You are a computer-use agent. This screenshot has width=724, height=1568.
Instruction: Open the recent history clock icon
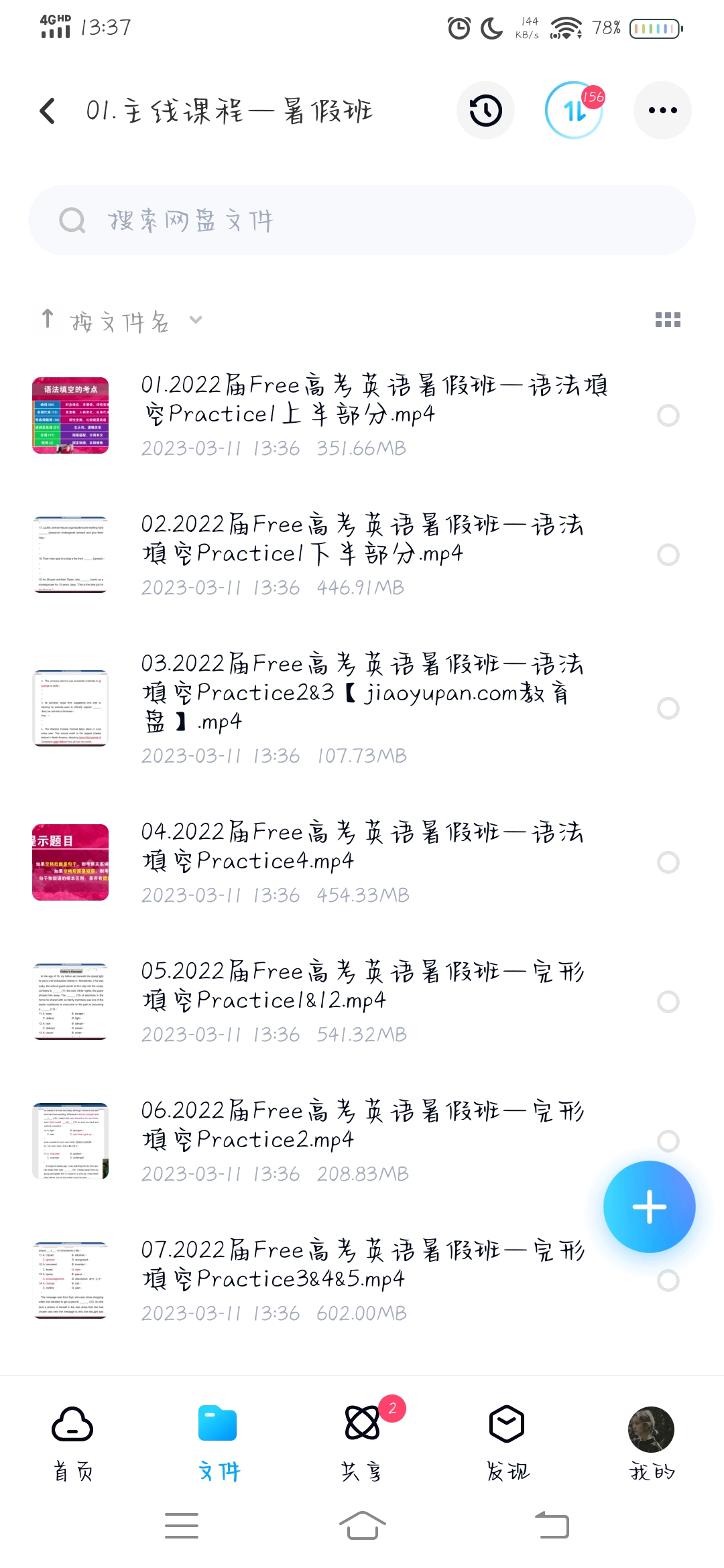click(x=485, y=111)
